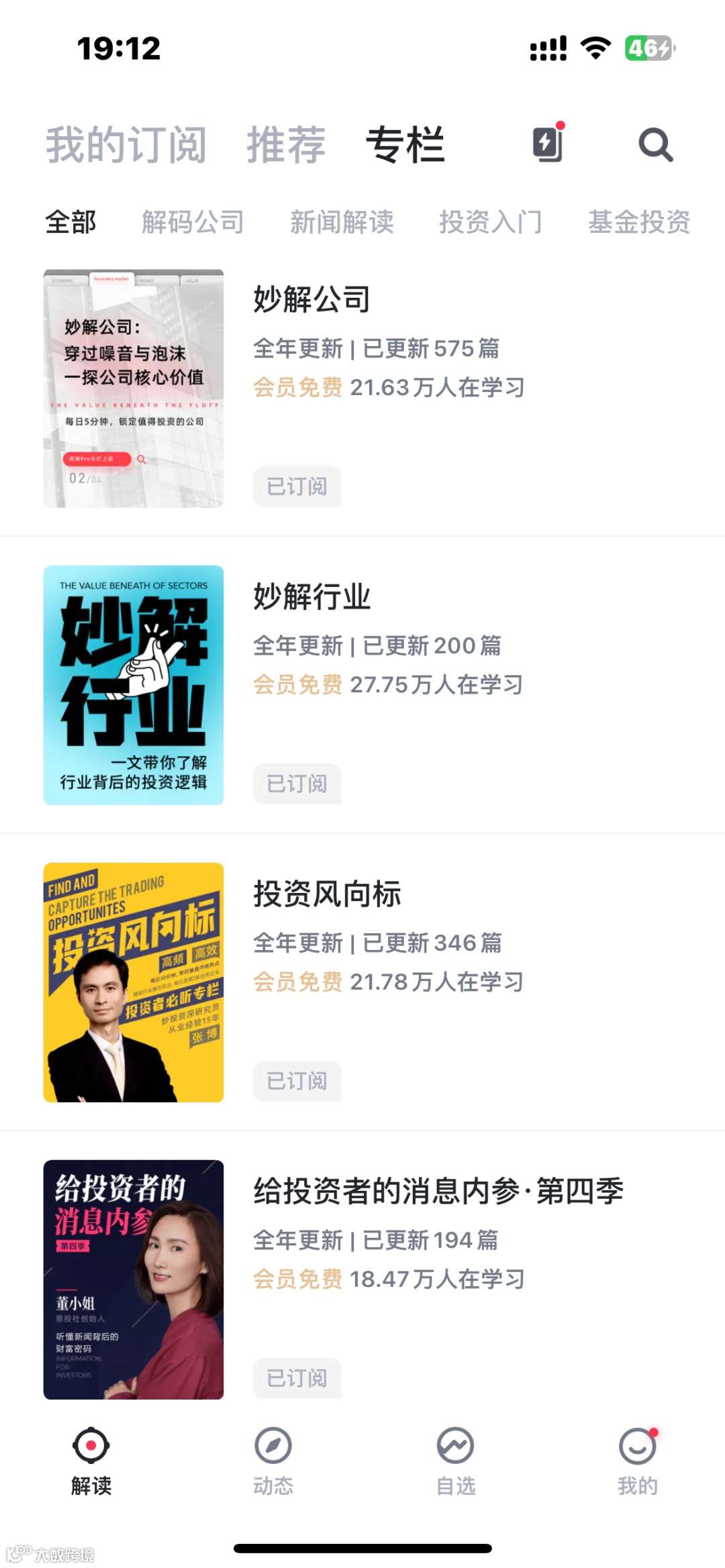Select the 全部 category
Viewport: 725px width, 1568px height.
click(70, 222)
